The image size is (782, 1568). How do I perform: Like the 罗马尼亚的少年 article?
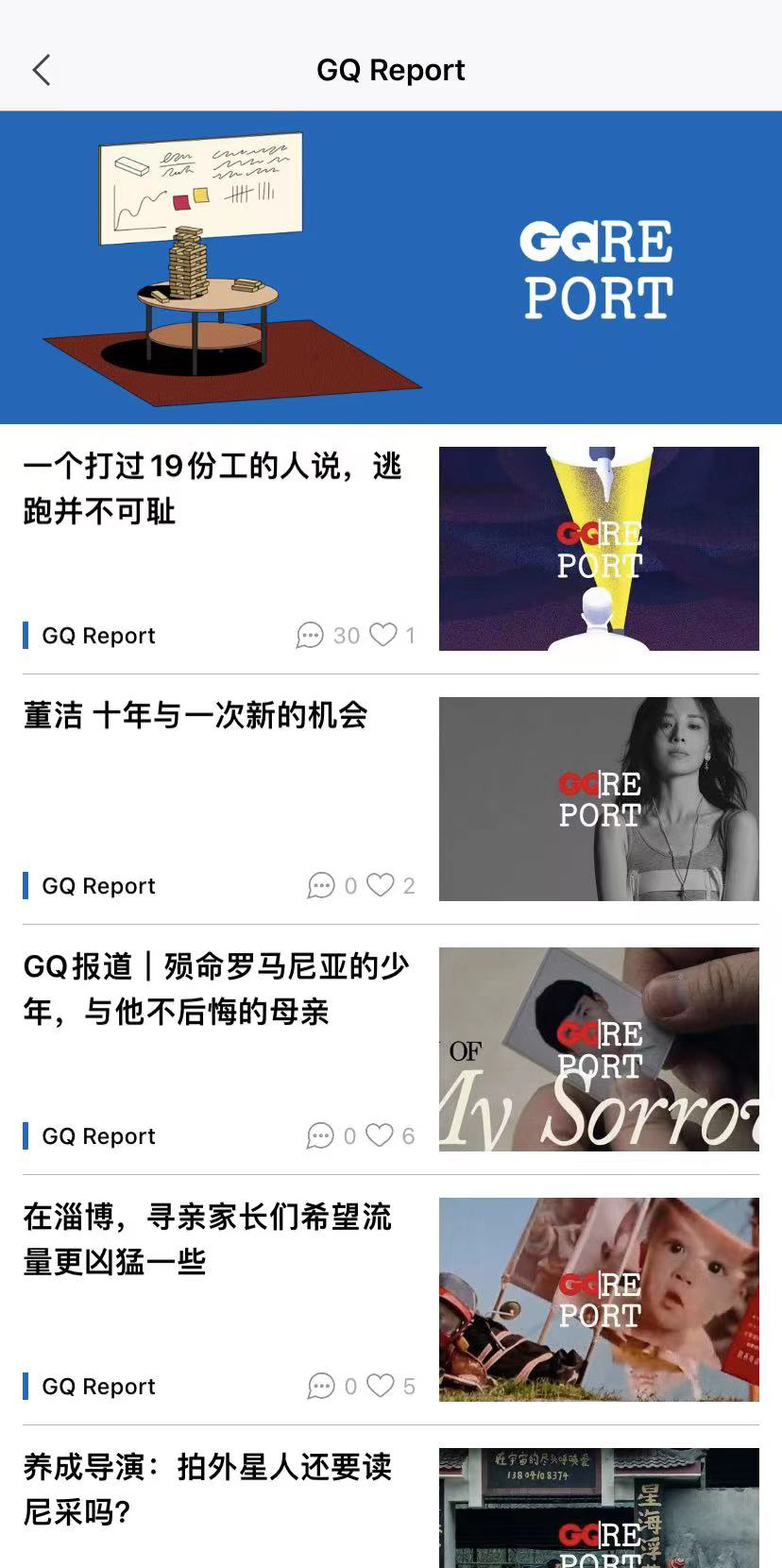coord(380,1135)
